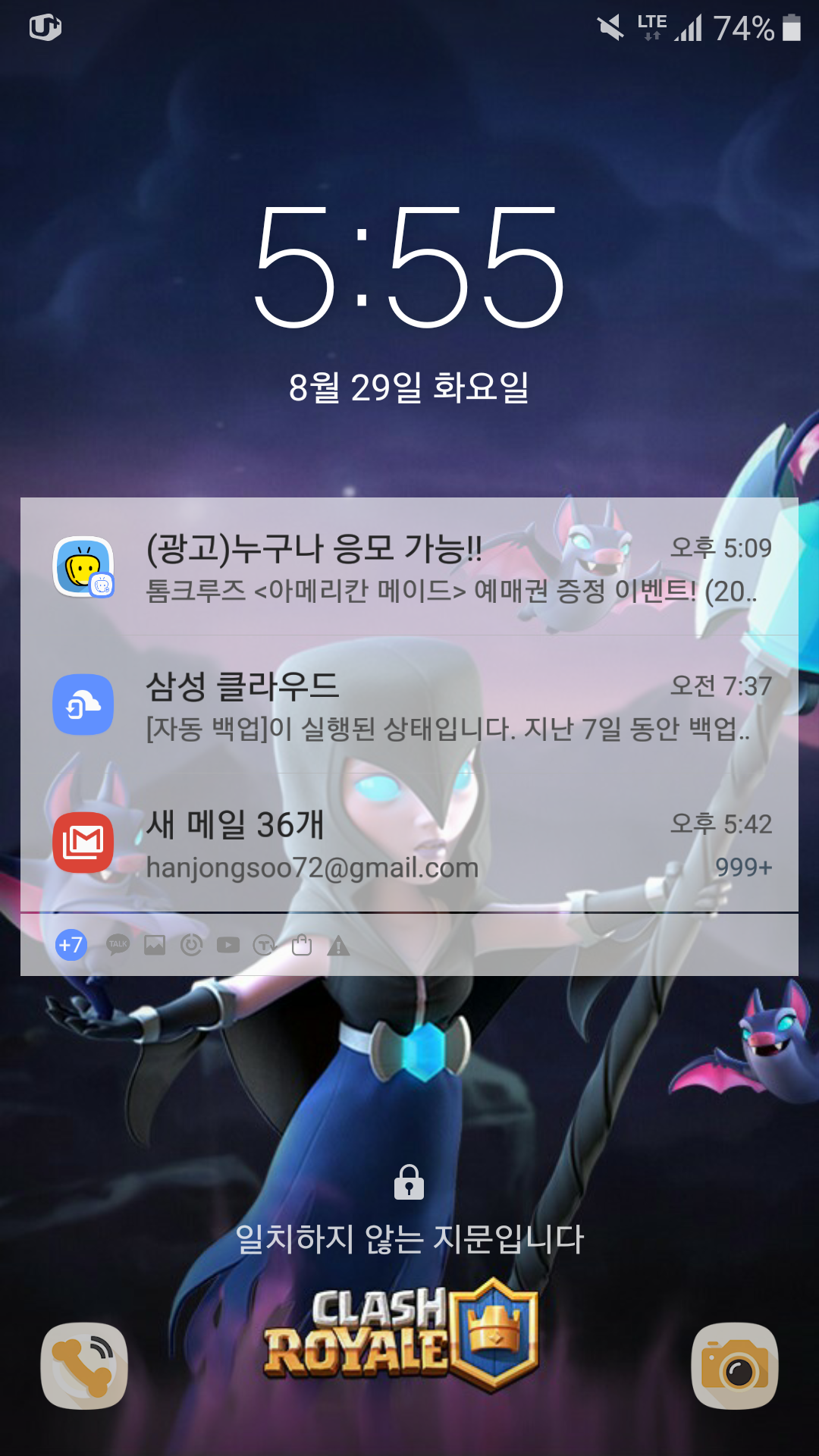Tap the phone shortcut icon

click(84, 1367)
